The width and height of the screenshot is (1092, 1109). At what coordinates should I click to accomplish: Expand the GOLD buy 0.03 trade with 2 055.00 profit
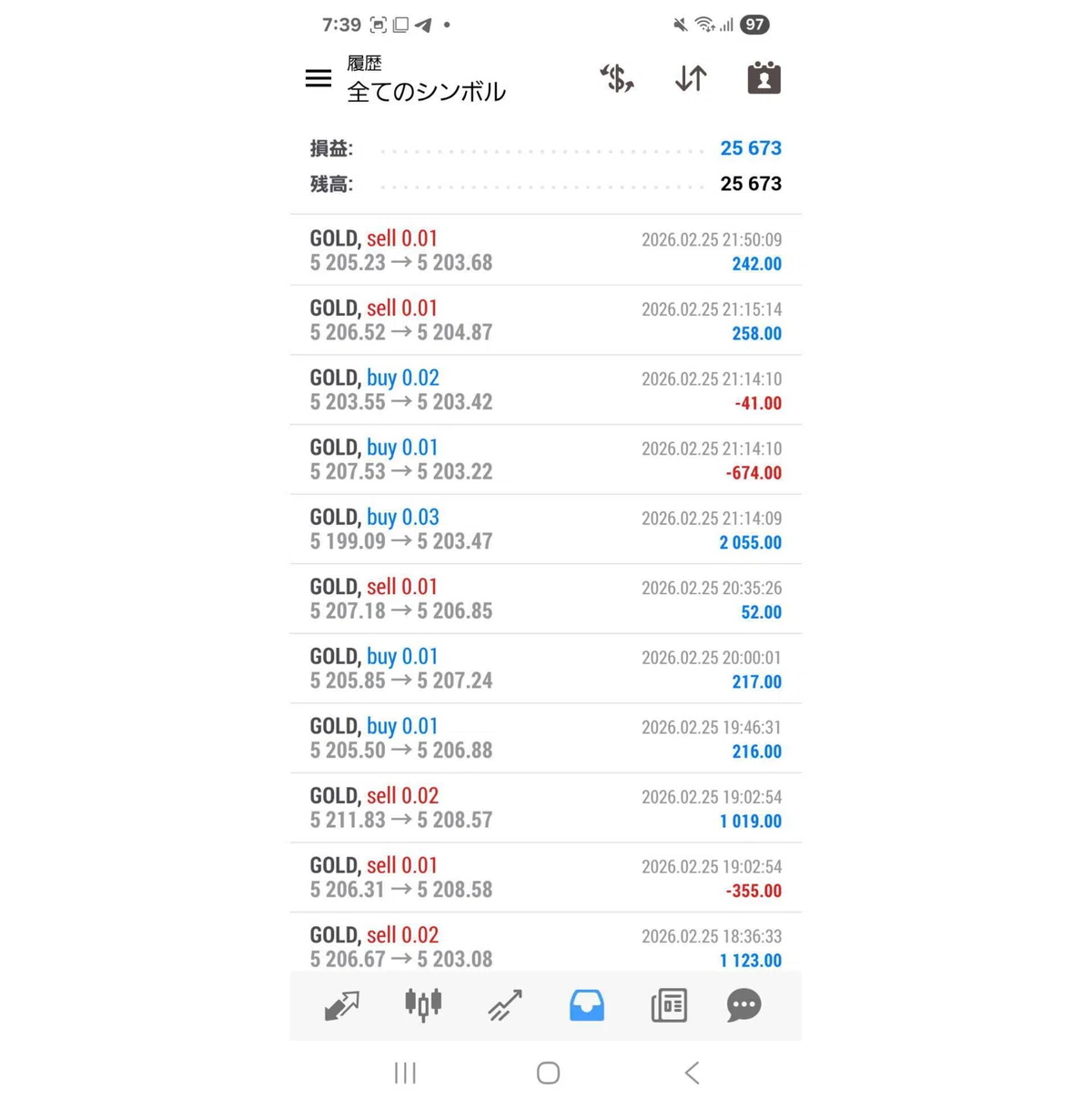tap(546, 529)
